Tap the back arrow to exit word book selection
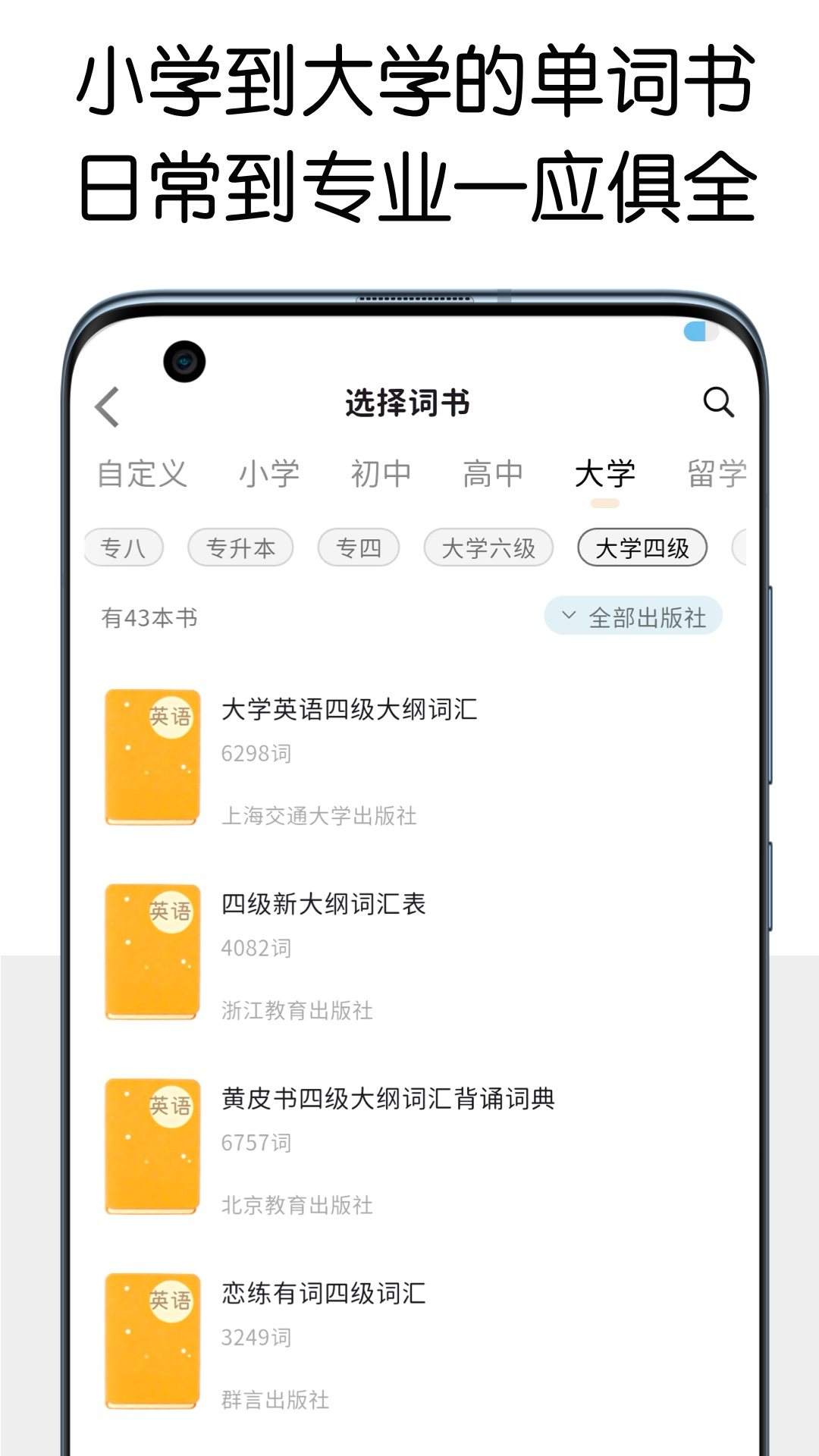Viewport: 819px width, 1456px height. pos(106,404)
